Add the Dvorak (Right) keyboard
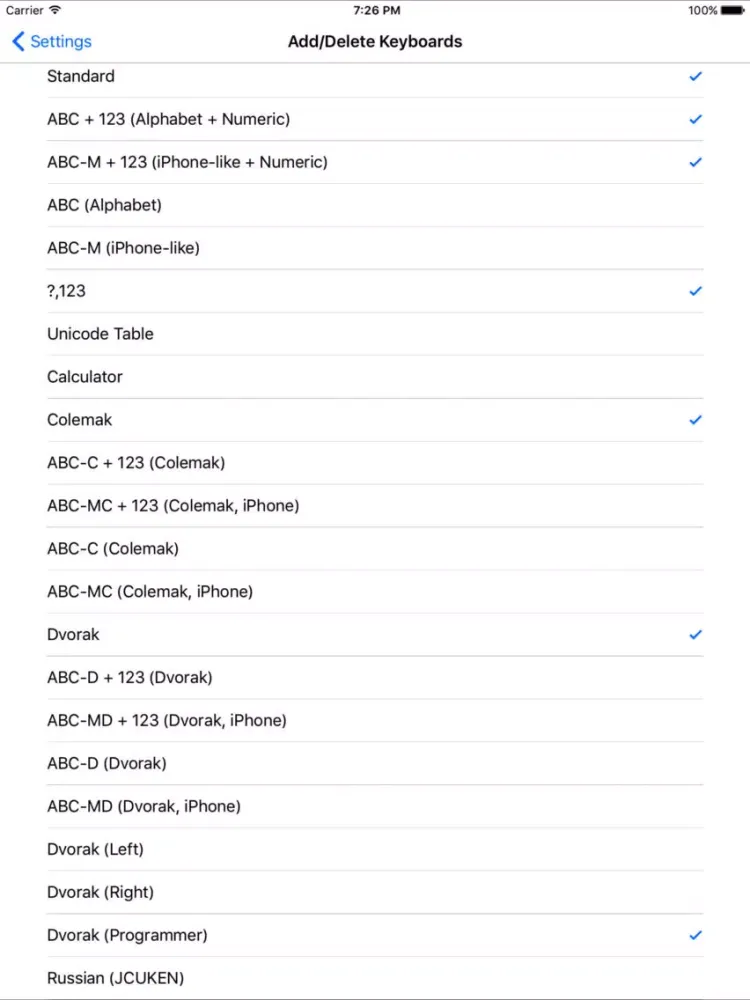 point(375,893)
